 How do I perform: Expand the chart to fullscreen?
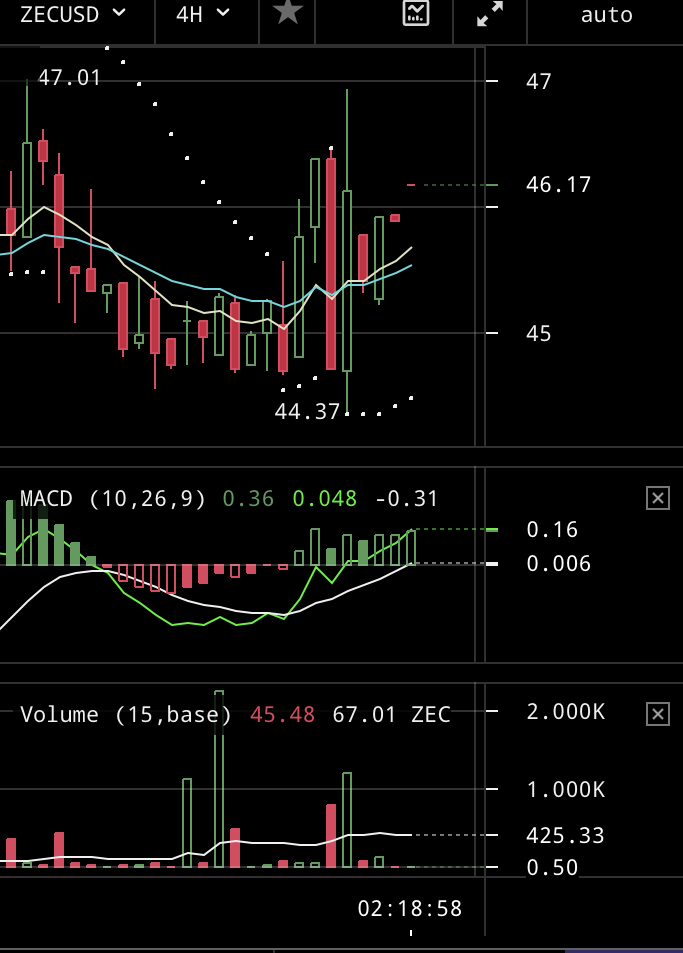tap(490, 13)
